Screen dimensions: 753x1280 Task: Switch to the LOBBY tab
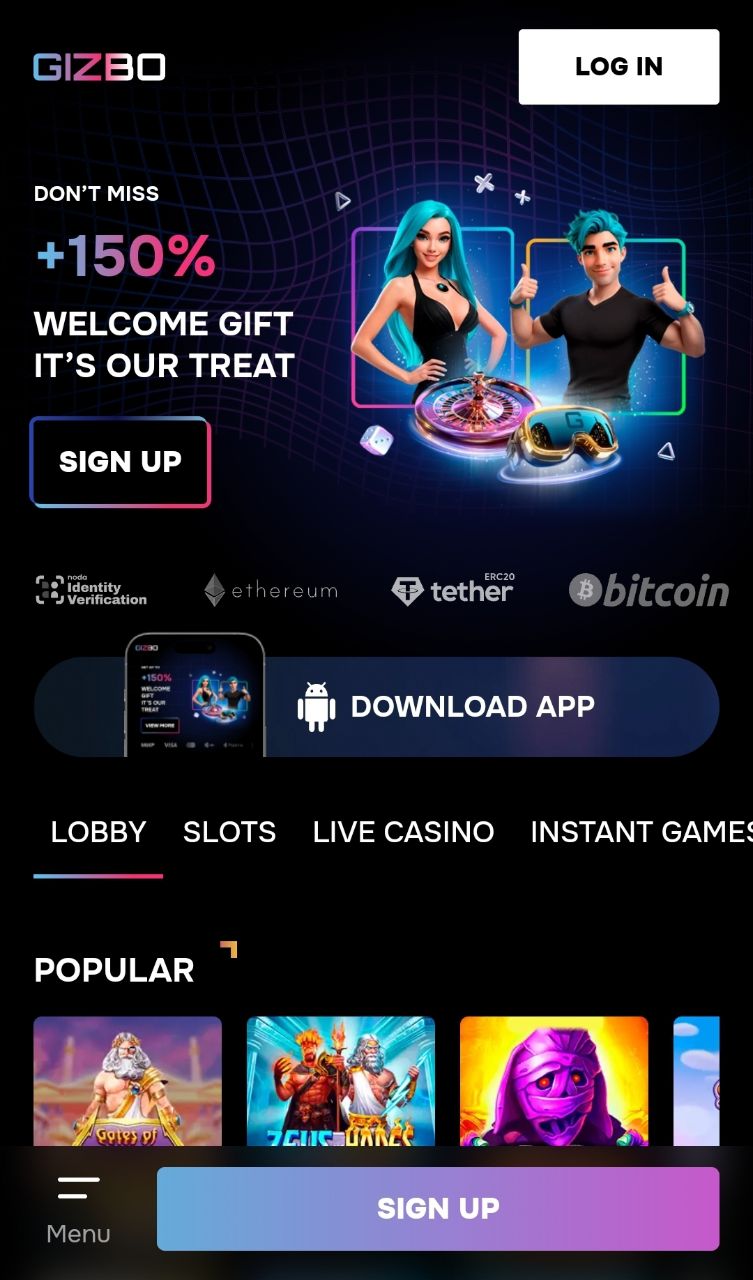click(x=98, y=832)
